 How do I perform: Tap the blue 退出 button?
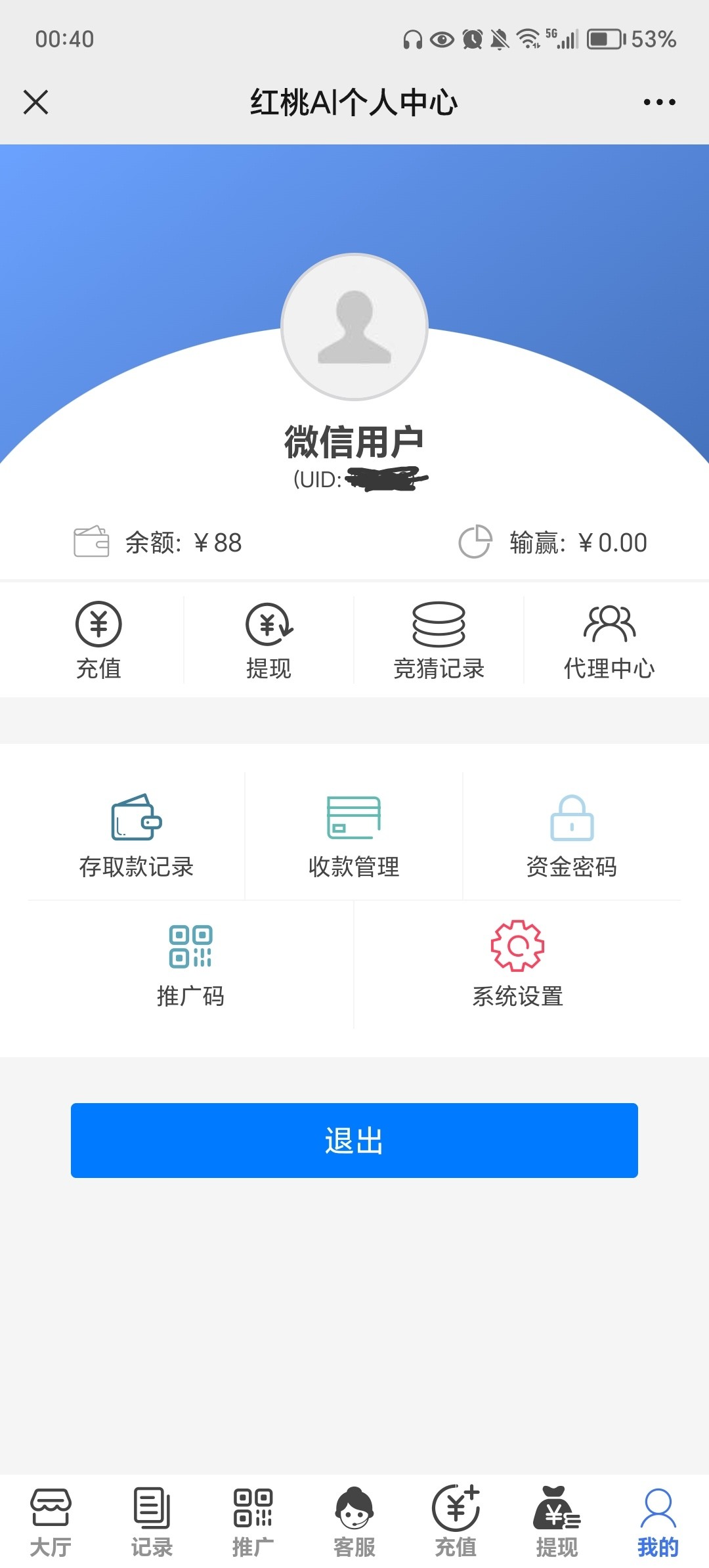pos(354,1141)
